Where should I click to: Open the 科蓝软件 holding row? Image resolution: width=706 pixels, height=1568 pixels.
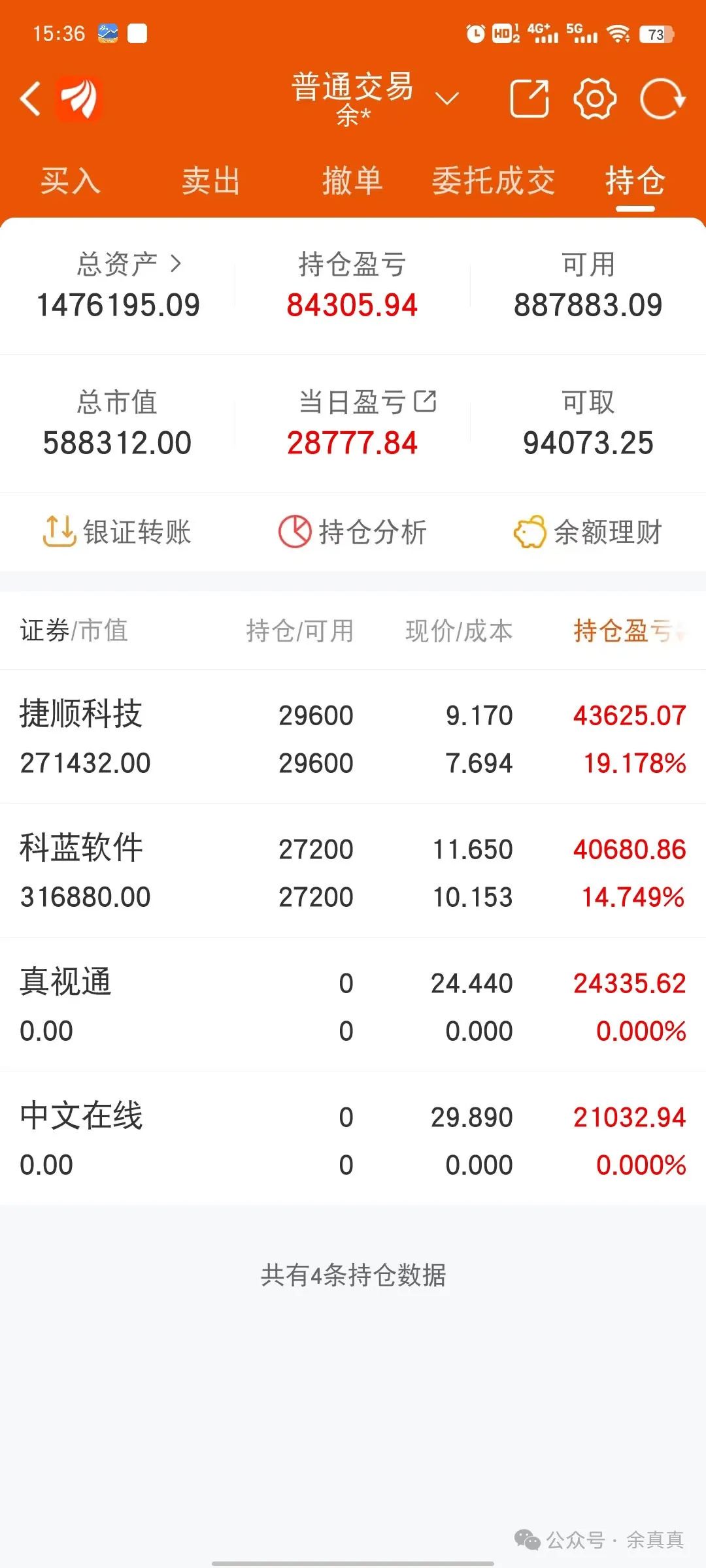tap(353, 871)
